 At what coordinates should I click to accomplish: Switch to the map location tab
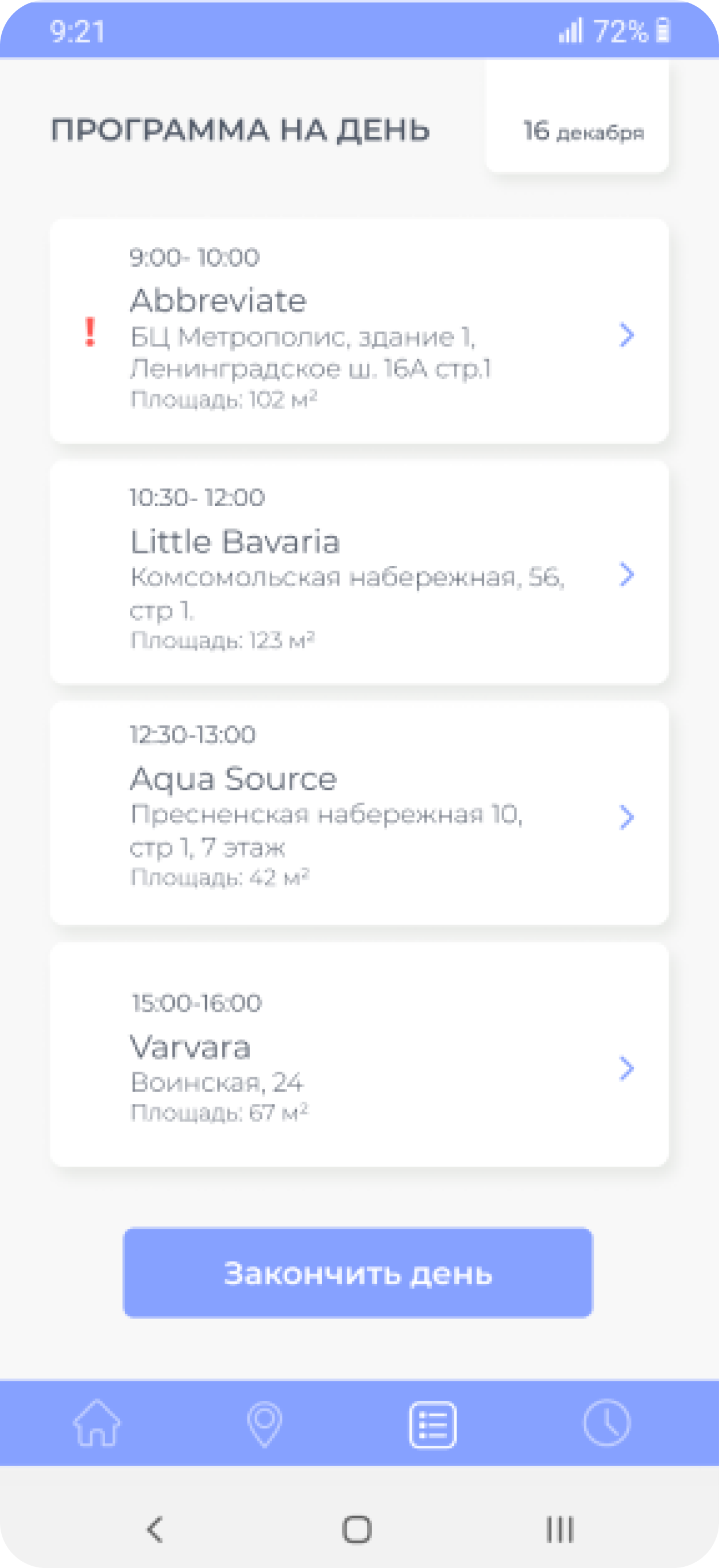pos(264,1423)
